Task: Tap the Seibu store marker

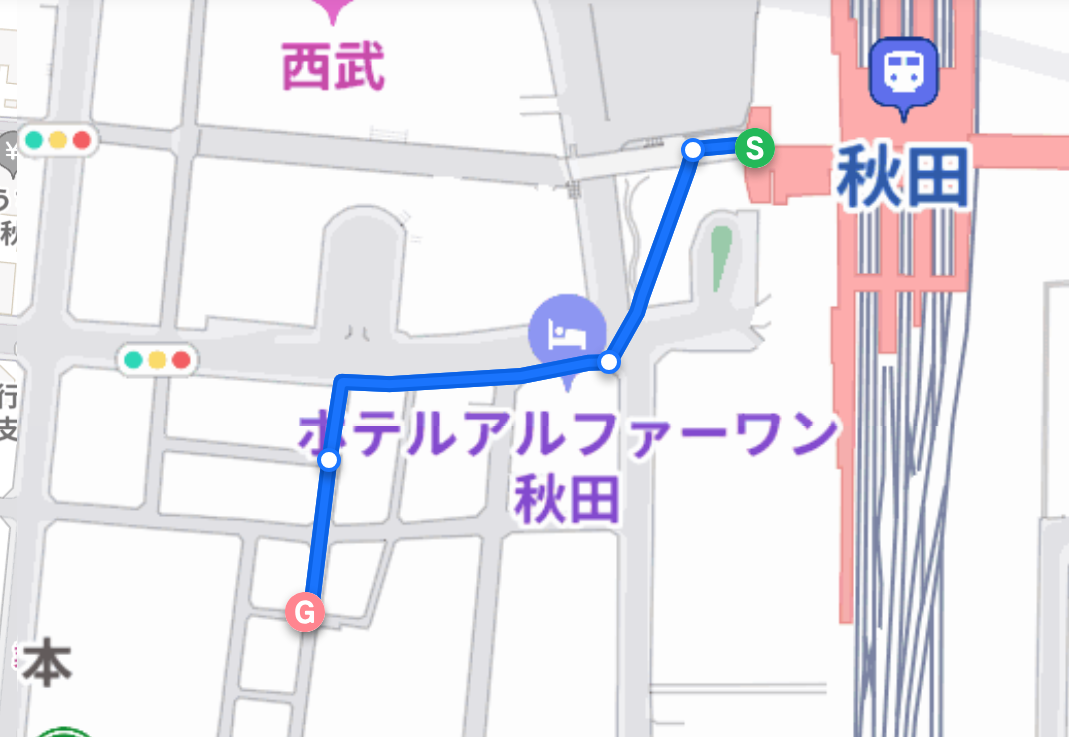Action: [333, 10]
